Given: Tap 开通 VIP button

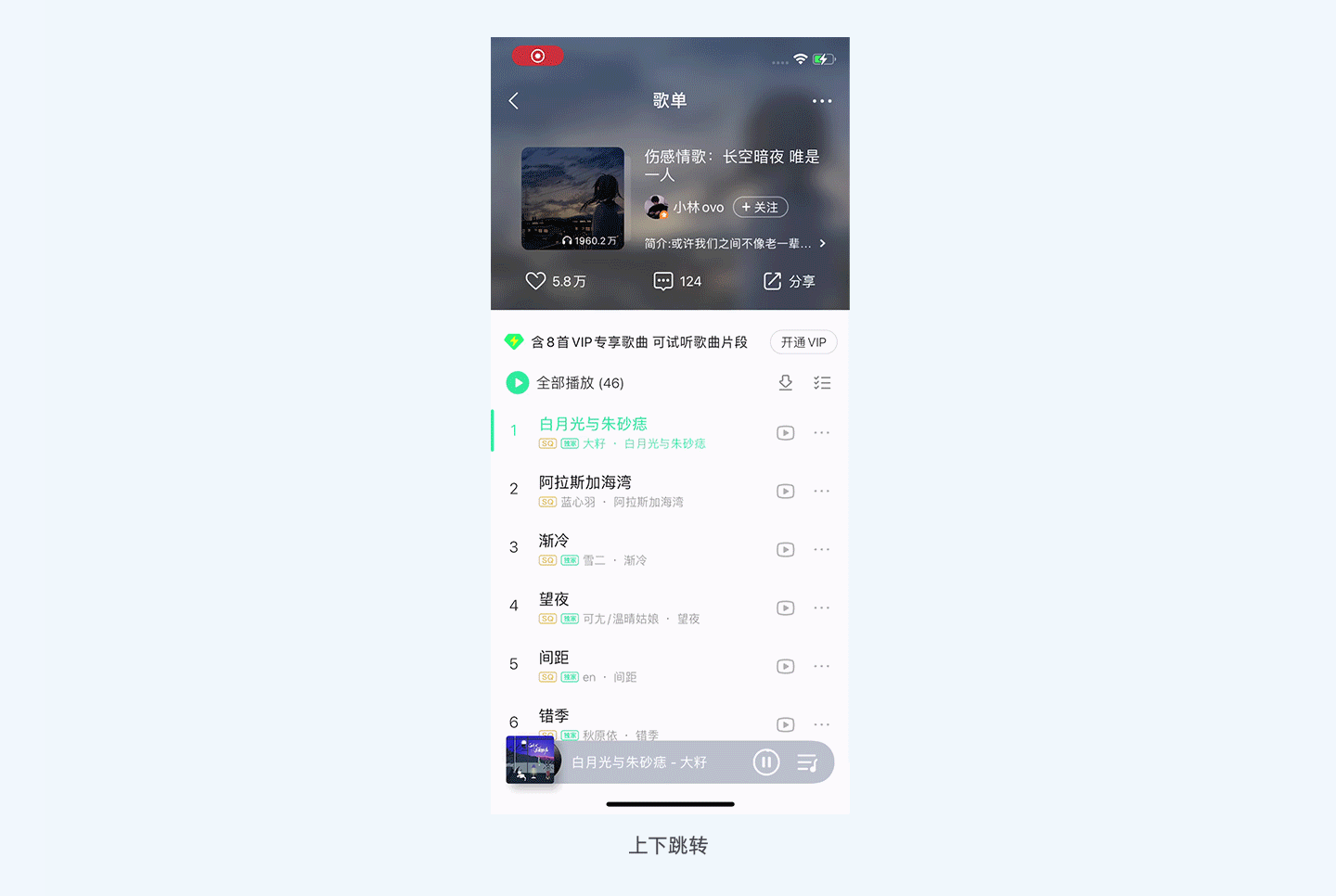Looking at the screenshot, I should tap(803, 342).
